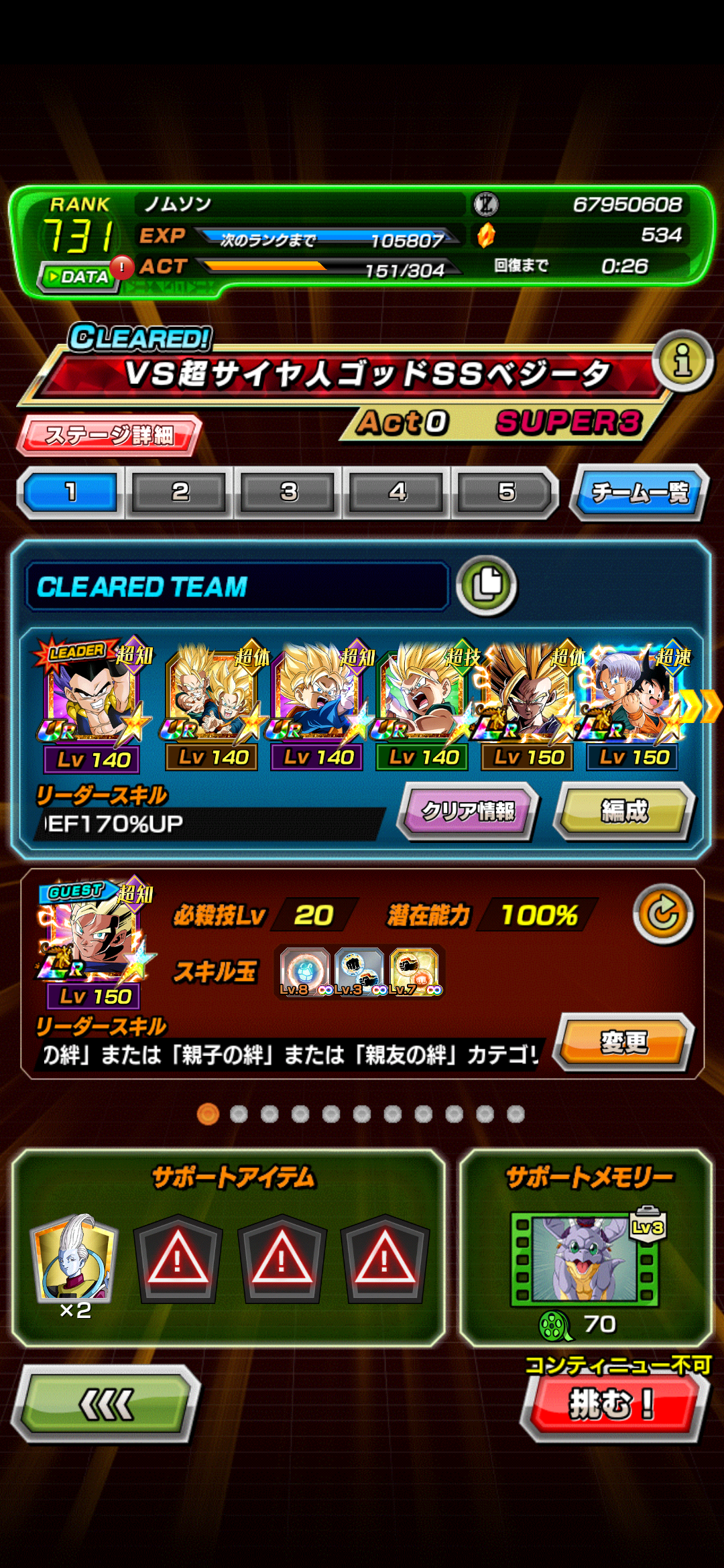The image size is (724, 1568).
Task: Switch to team slot 2
Action: click(x=180, y=493)
